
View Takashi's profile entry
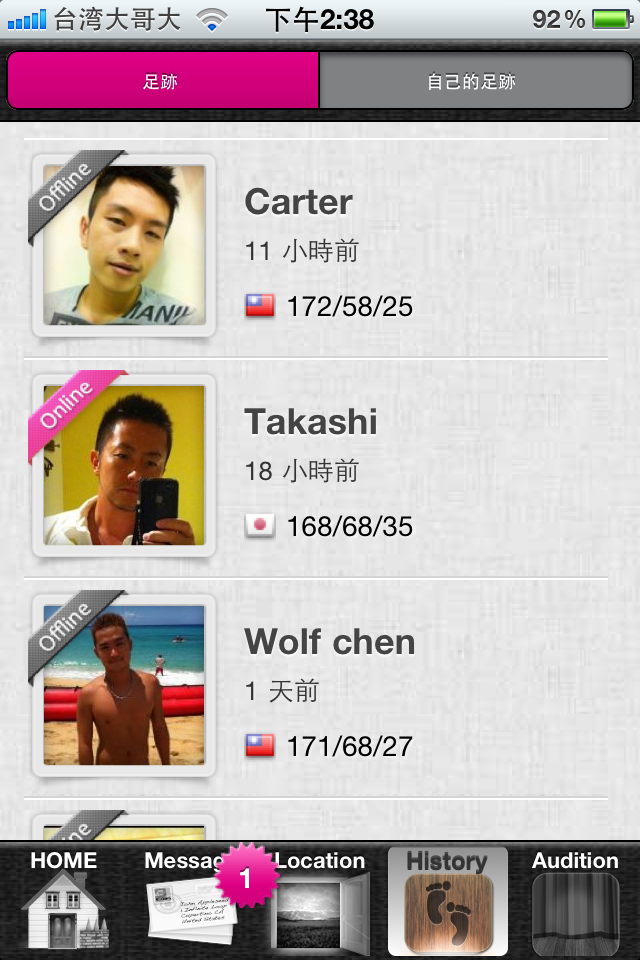[320, 468]
